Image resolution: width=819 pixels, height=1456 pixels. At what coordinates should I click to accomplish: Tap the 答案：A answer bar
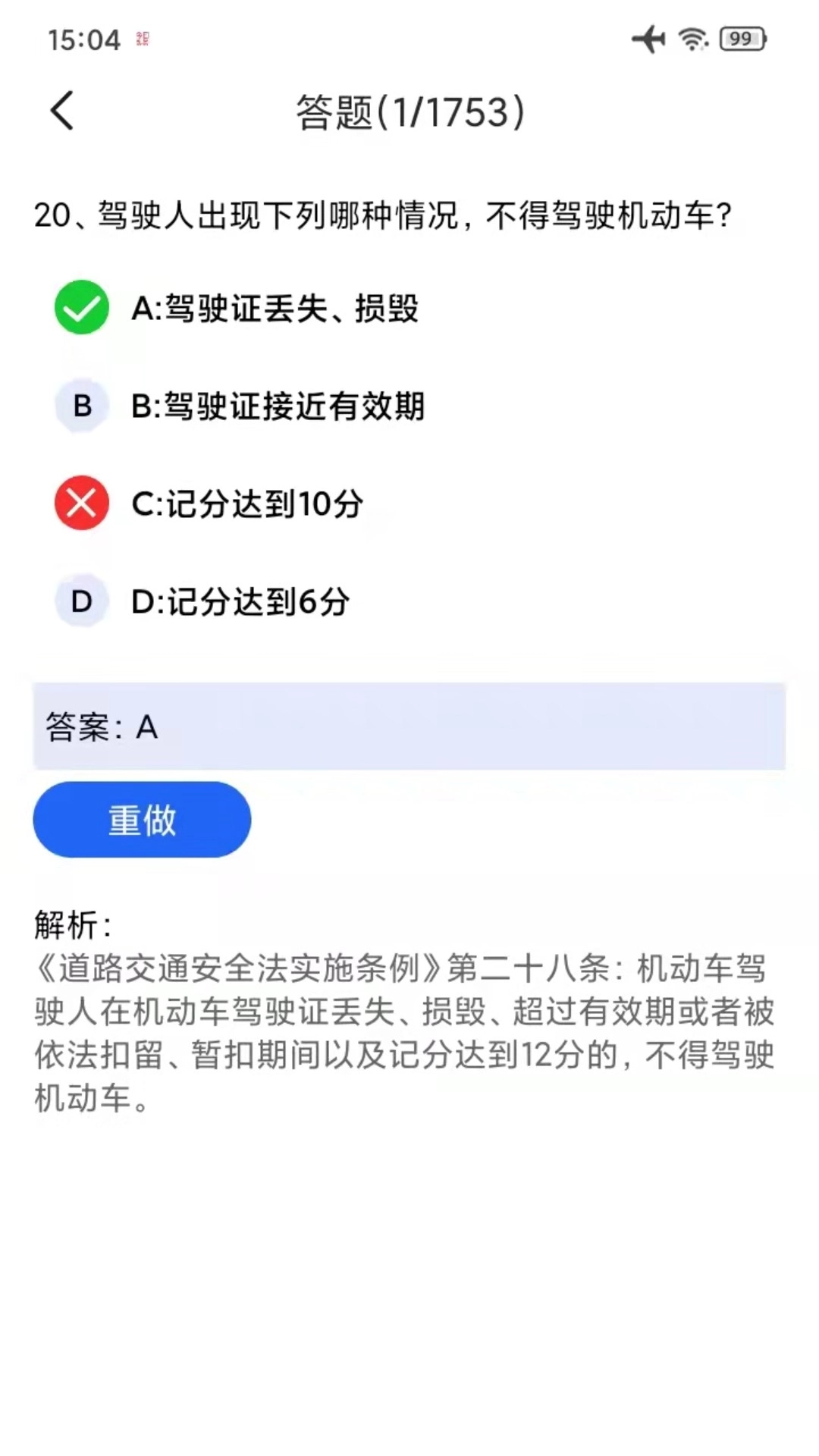click(409, 727)
